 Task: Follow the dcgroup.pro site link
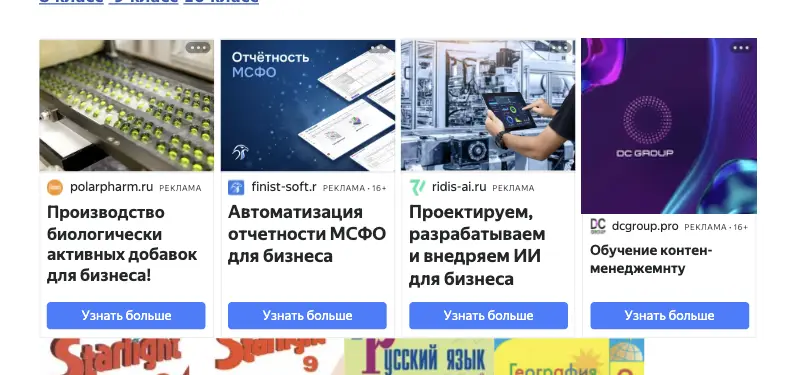pos(645,226)
